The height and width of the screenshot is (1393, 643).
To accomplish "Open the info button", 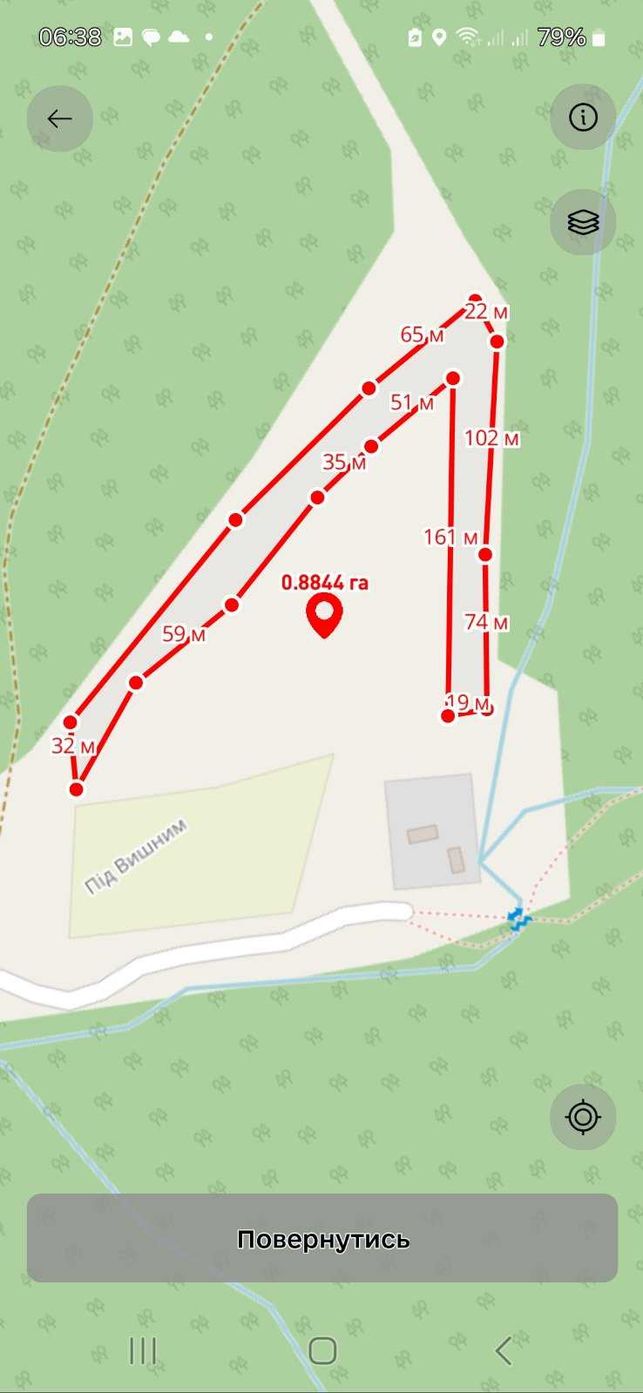I will click(x=583, y=118).
